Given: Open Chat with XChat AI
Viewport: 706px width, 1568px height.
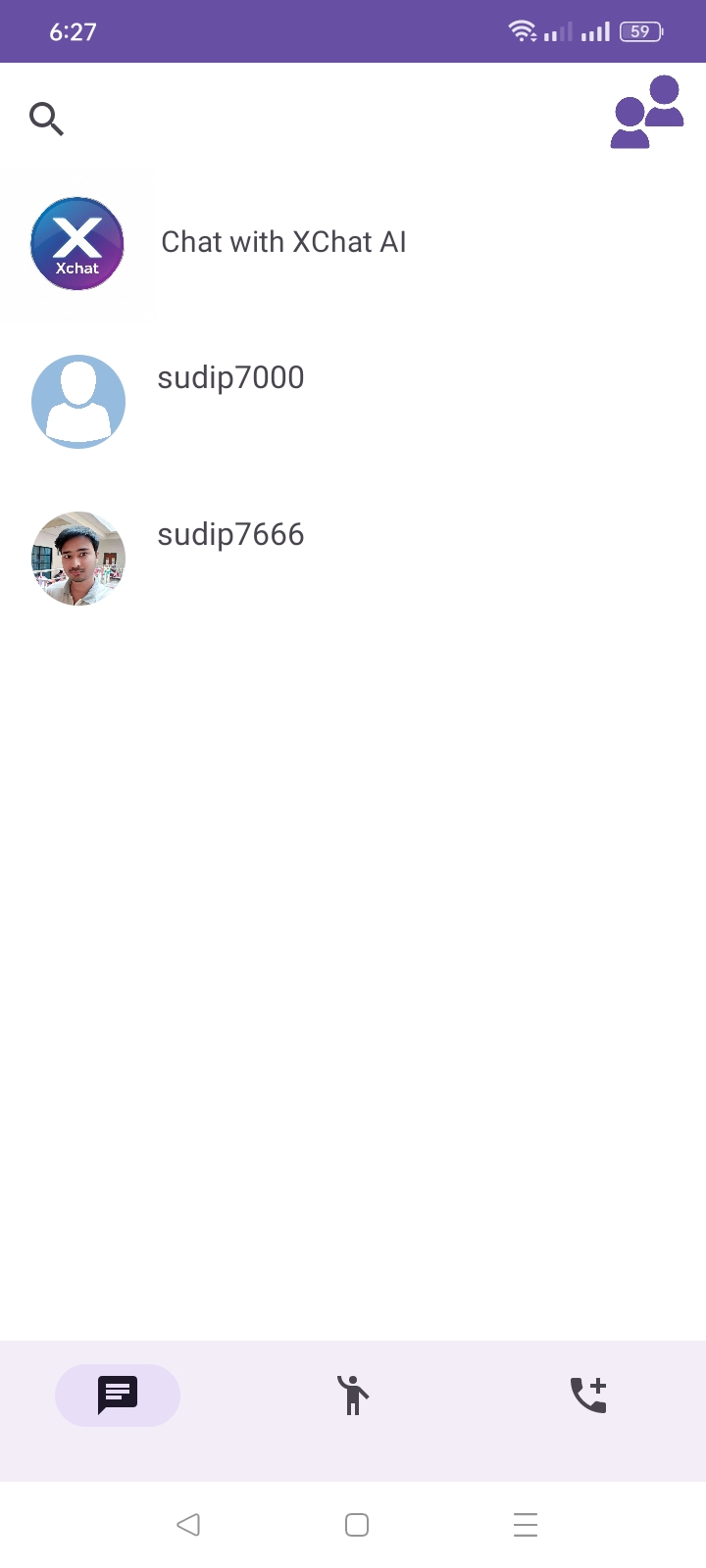Looking at the screenshot, I should [282, 242].
